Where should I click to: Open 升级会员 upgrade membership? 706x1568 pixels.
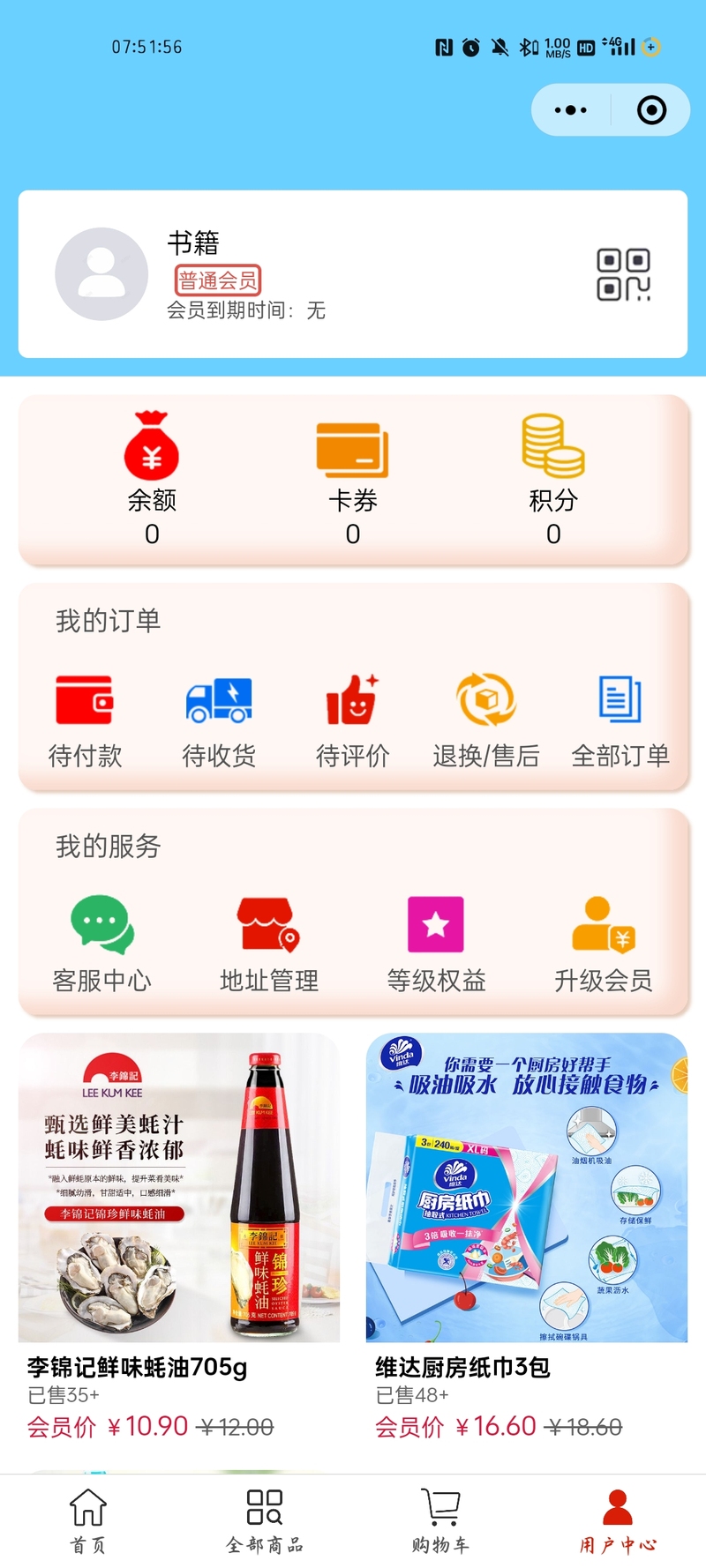604,945
